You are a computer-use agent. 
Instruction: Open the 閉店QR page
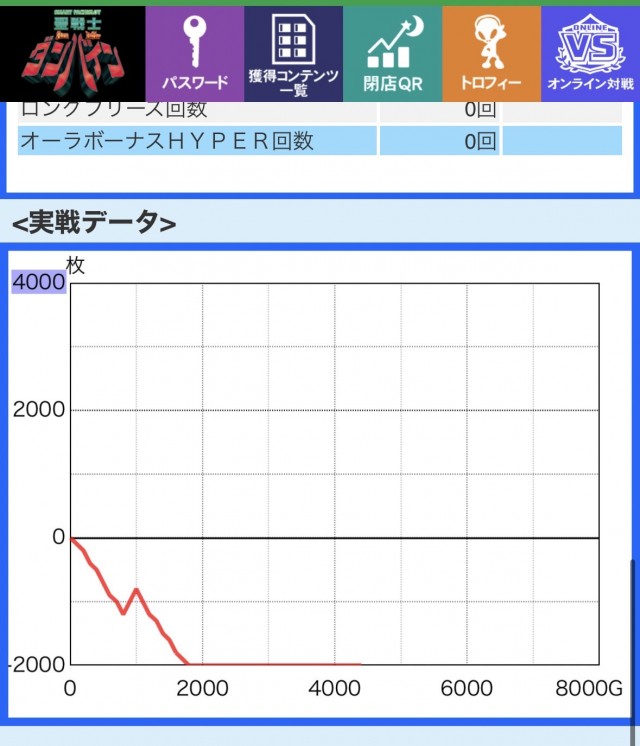coord(392,54)
